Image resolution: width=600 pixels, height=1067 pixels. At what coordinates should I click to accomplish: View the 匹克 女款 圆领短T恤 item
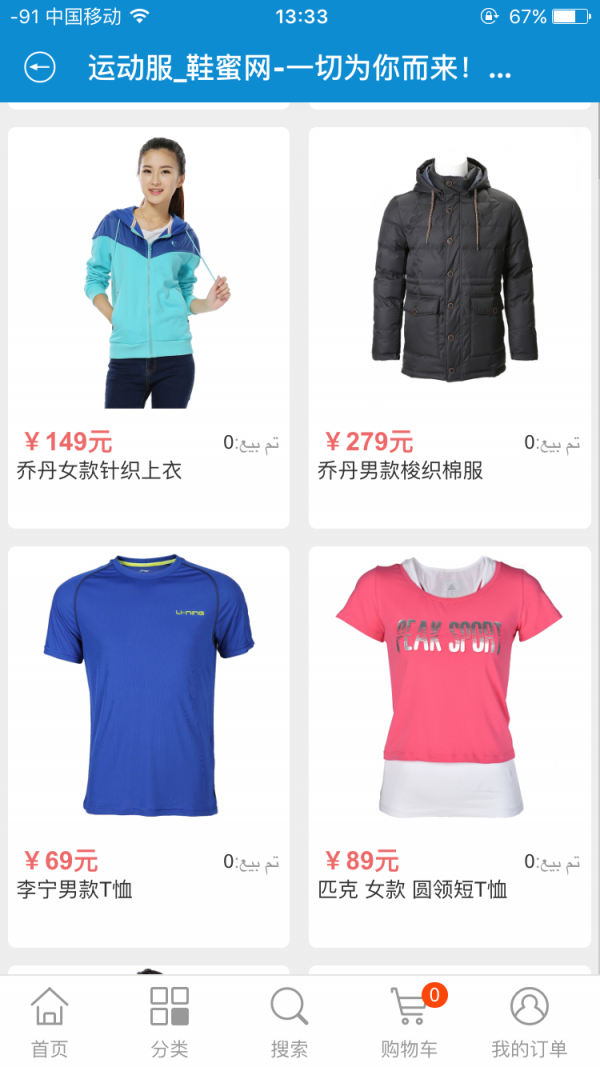coord(449,746)
